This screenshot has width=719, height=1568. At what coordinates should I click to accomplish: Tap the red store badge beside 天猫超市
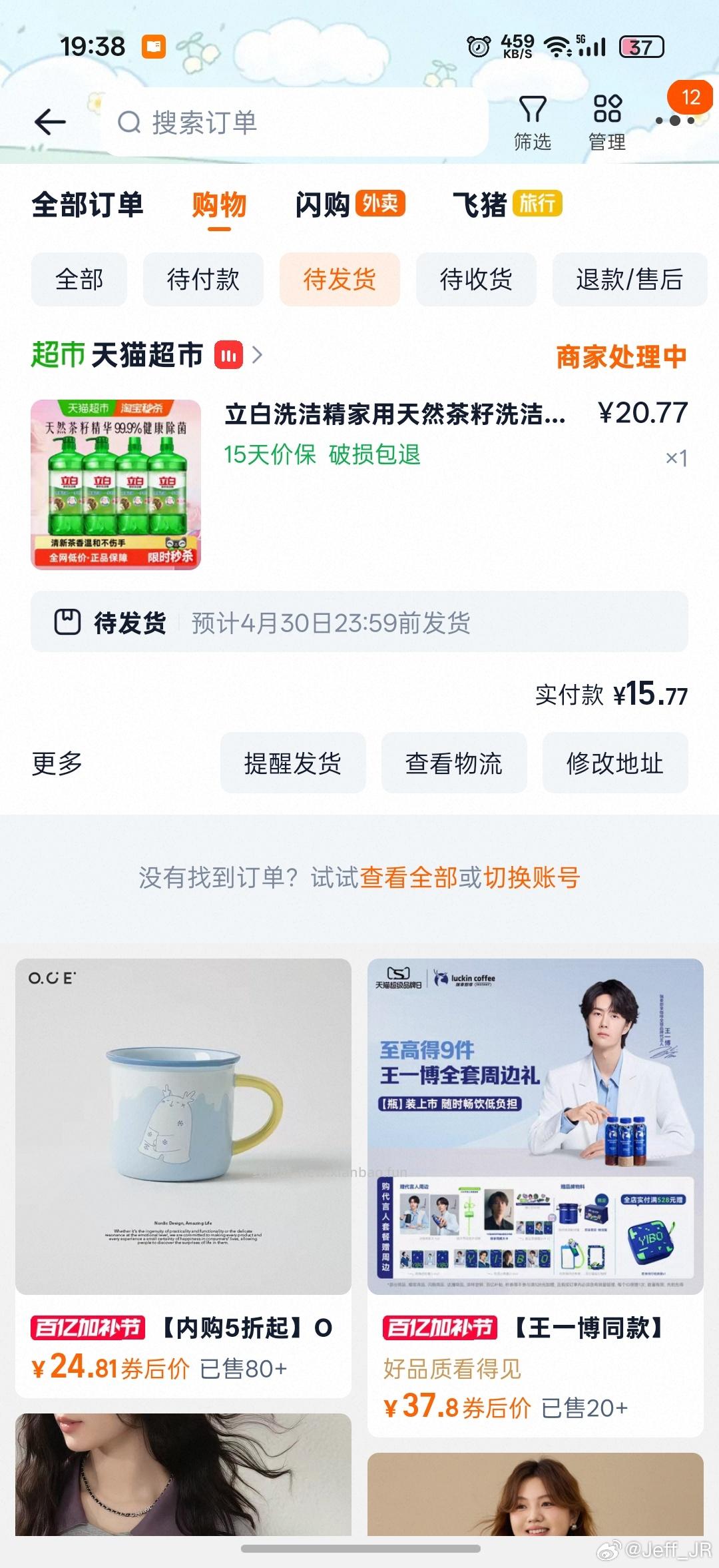(x=229, y=356)
